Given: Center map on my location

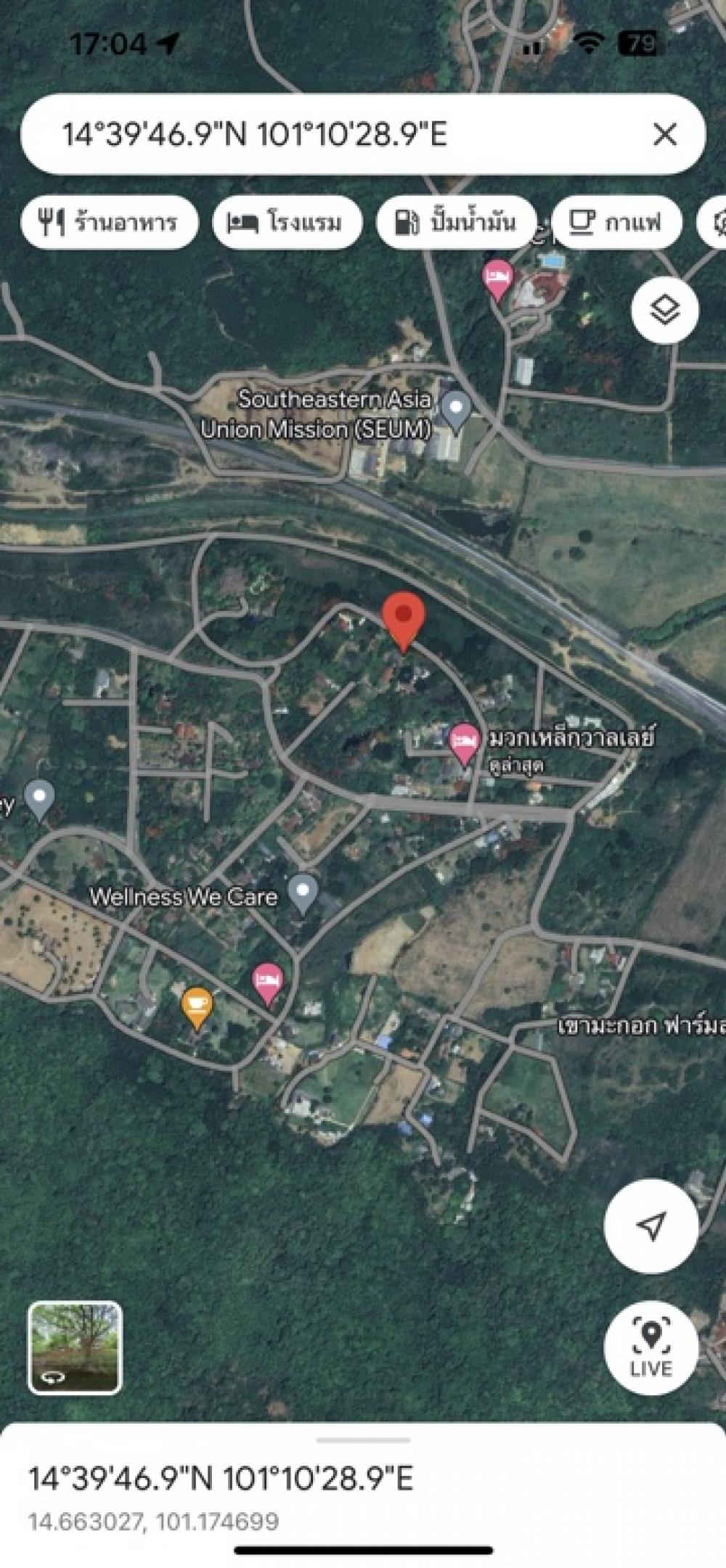Looking at the screenshot, I should point(651,1226).
